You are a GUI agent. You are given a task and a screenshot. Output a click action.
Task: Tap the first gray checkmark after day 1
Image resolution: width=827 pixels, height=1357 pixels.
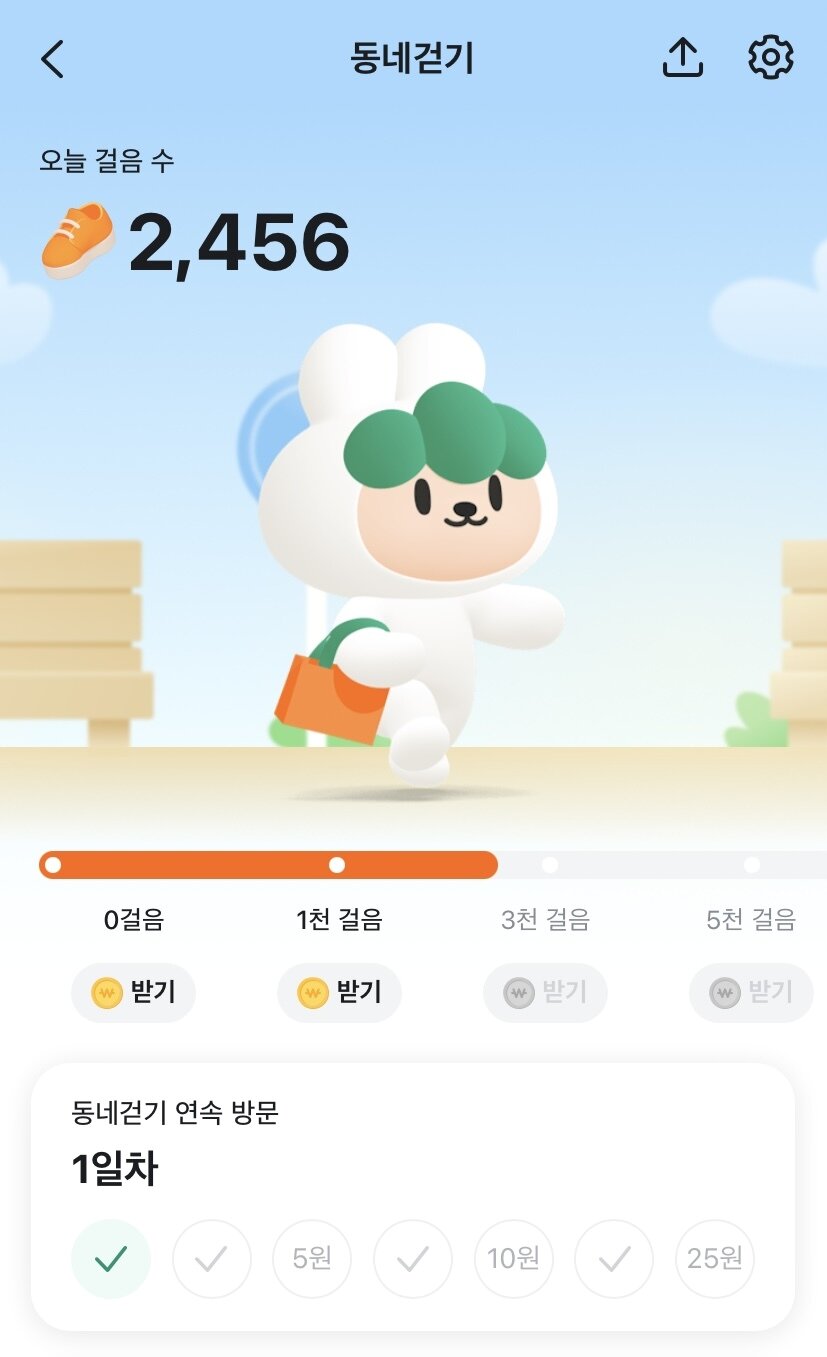point(211,1259)
